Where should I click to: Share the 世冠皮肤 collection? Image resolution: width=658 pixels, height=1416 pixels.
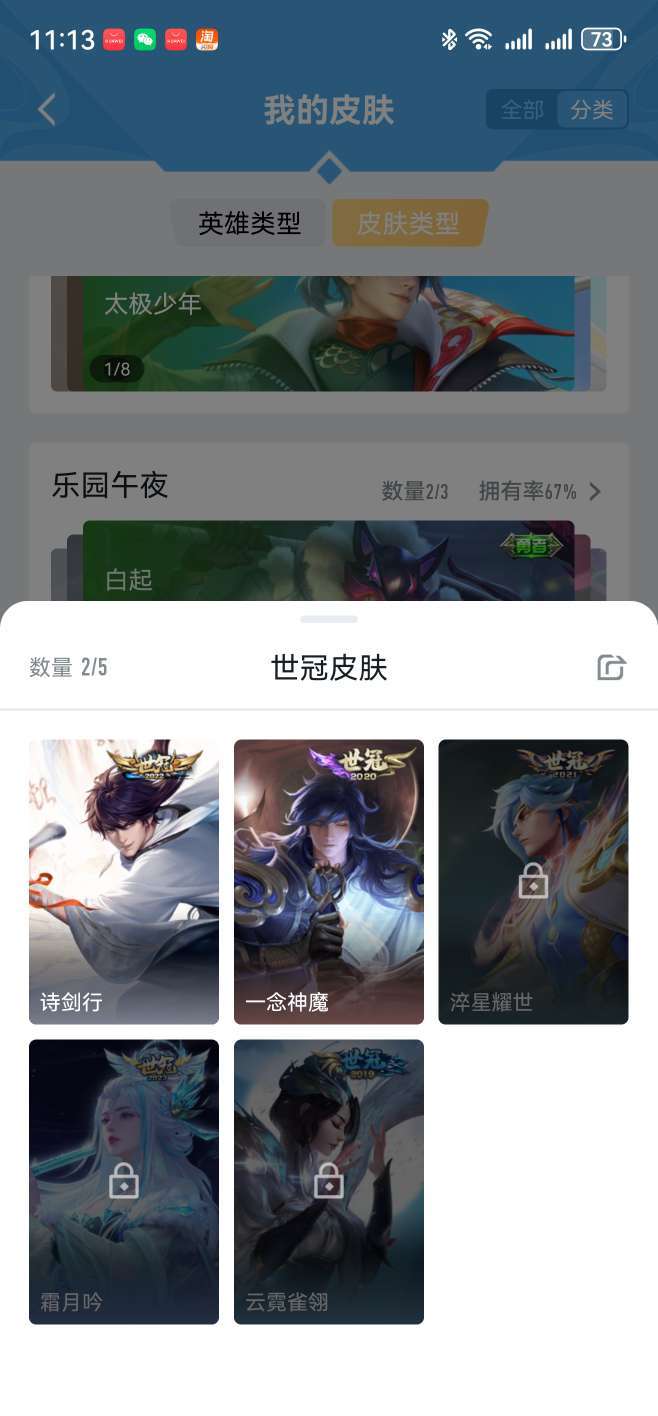[x=611, y=667]
